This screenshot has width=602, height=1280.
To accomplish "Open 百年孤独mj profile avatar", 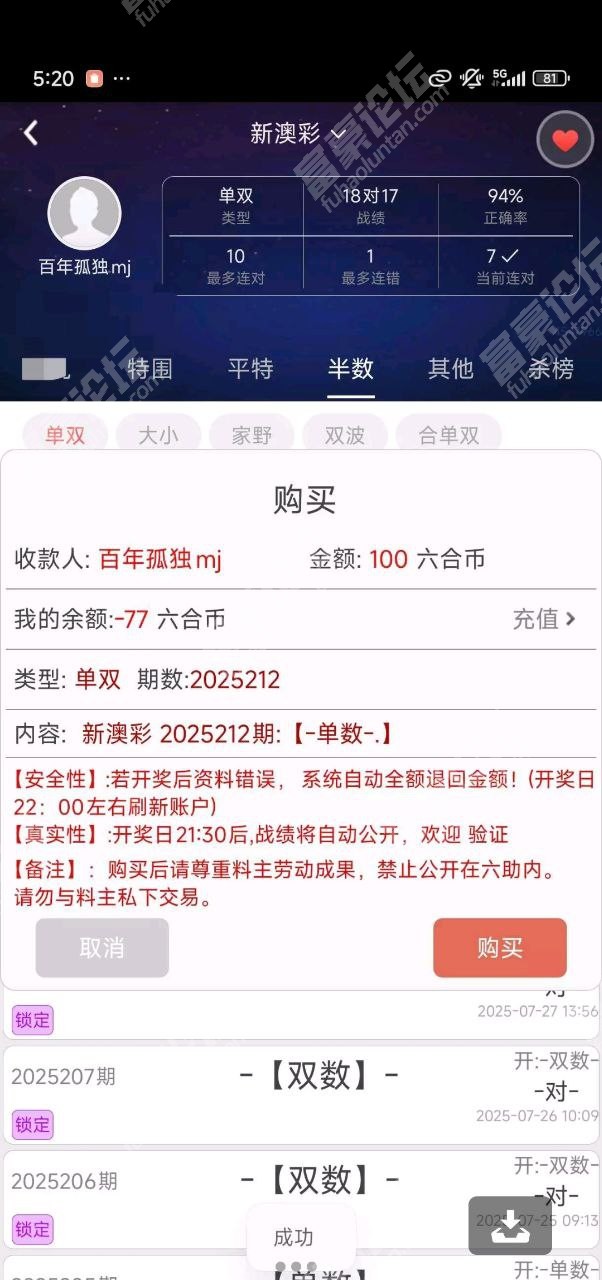I will 85,213.
